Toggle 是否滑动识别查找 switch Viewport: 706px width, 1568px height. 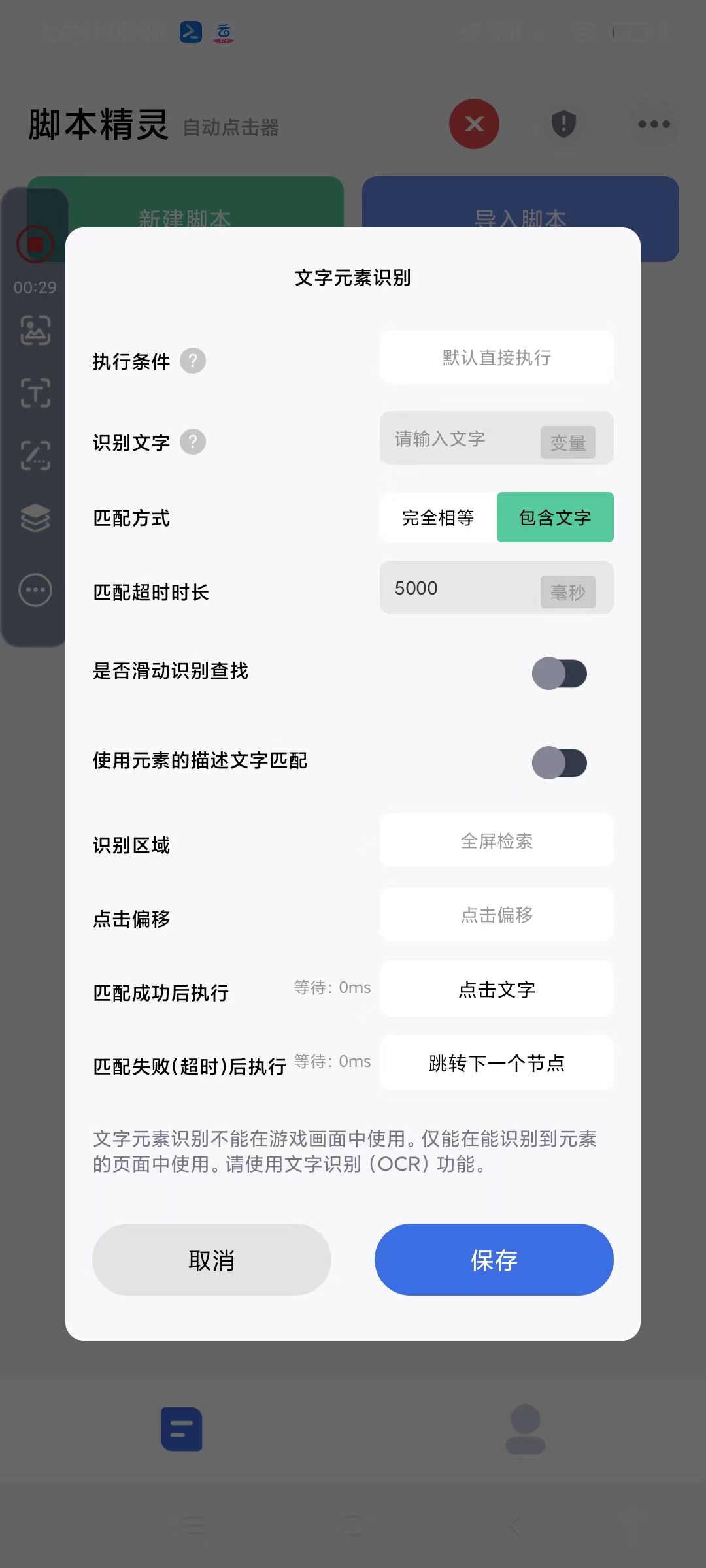[x=559, y=673]
